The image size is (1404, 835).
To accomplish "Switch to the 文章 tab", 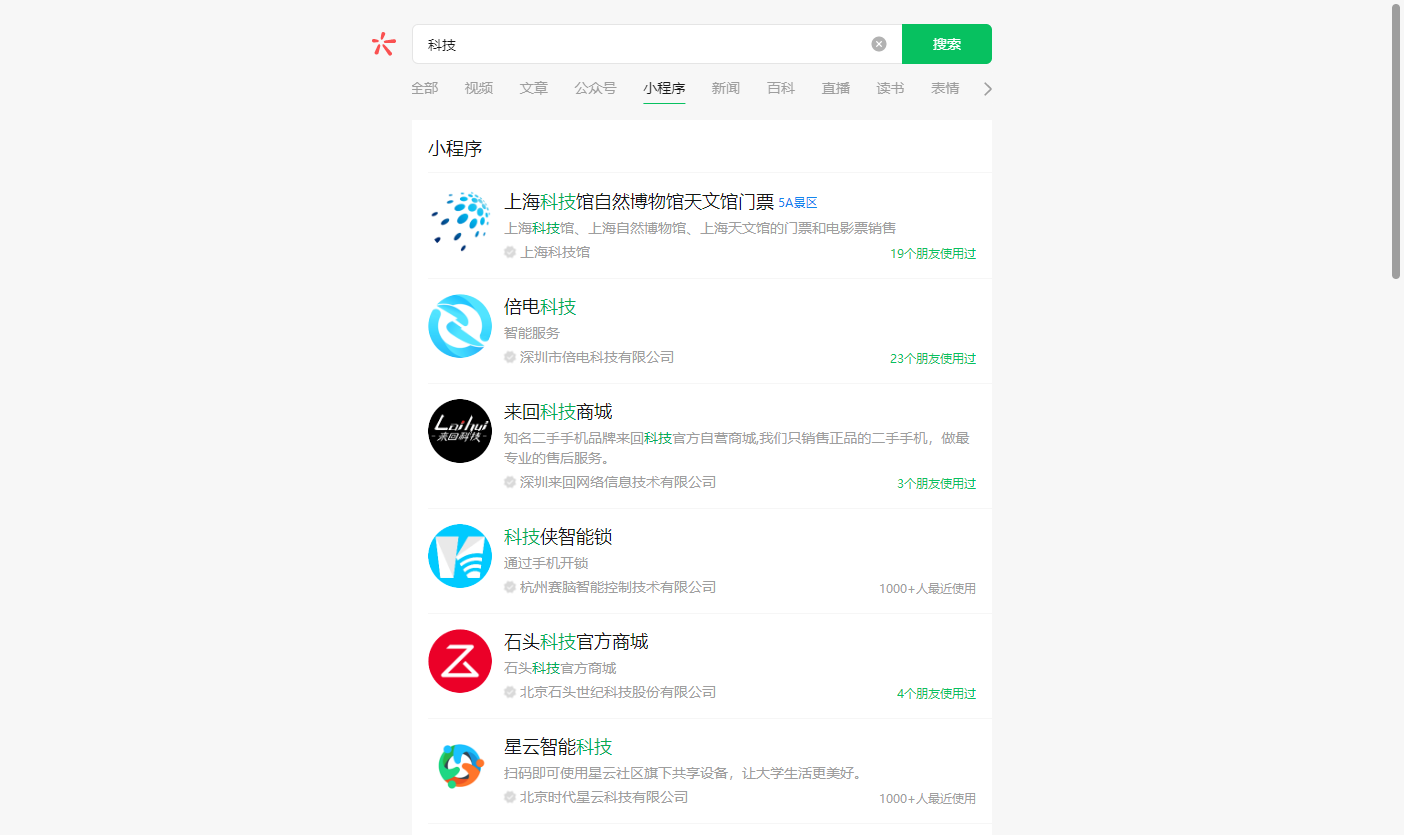I will click(x=534, y=88).
